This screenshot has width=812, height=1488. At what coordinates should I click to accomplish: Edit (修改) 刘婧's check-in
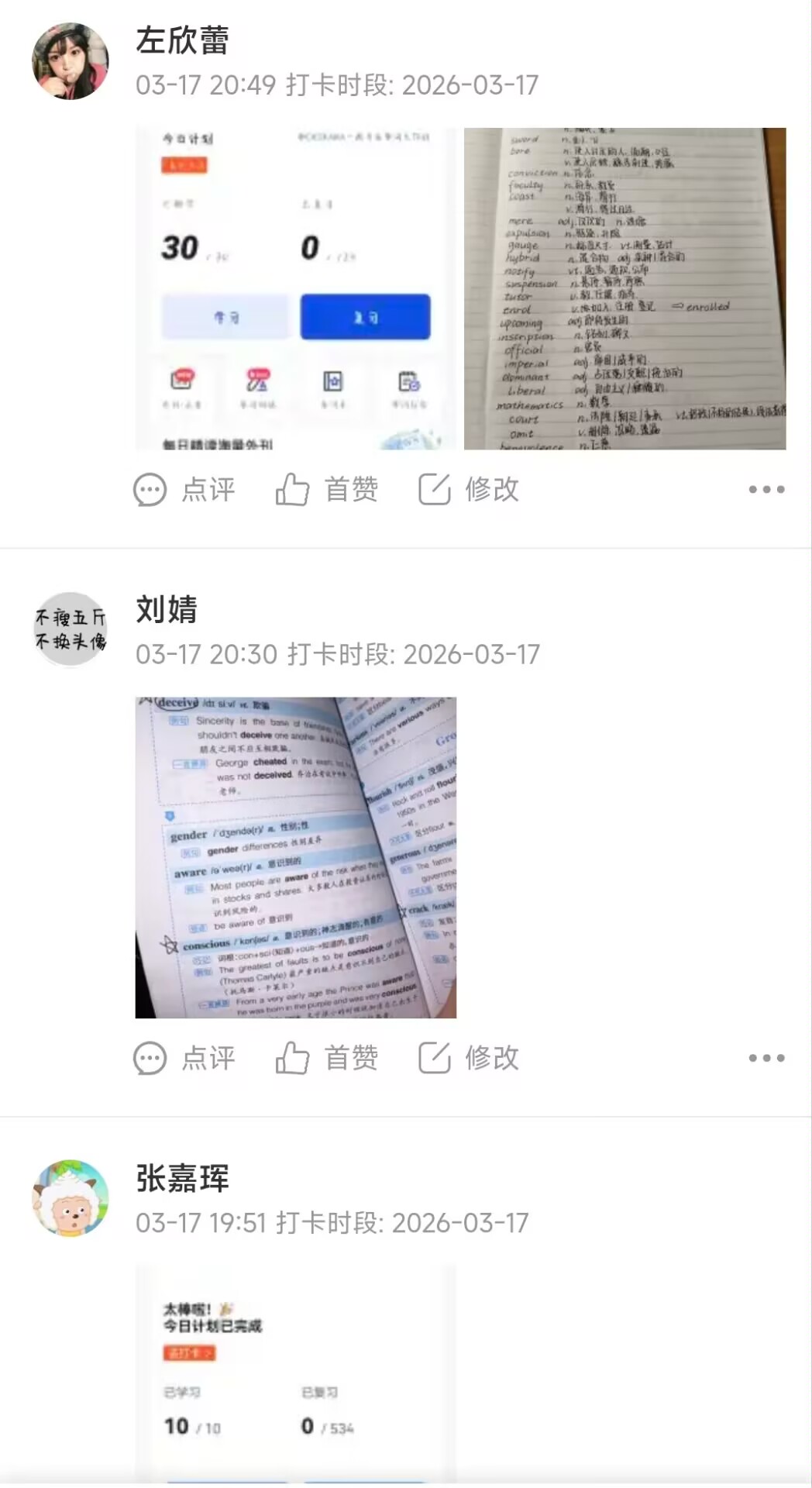[x=469, y=1059]
